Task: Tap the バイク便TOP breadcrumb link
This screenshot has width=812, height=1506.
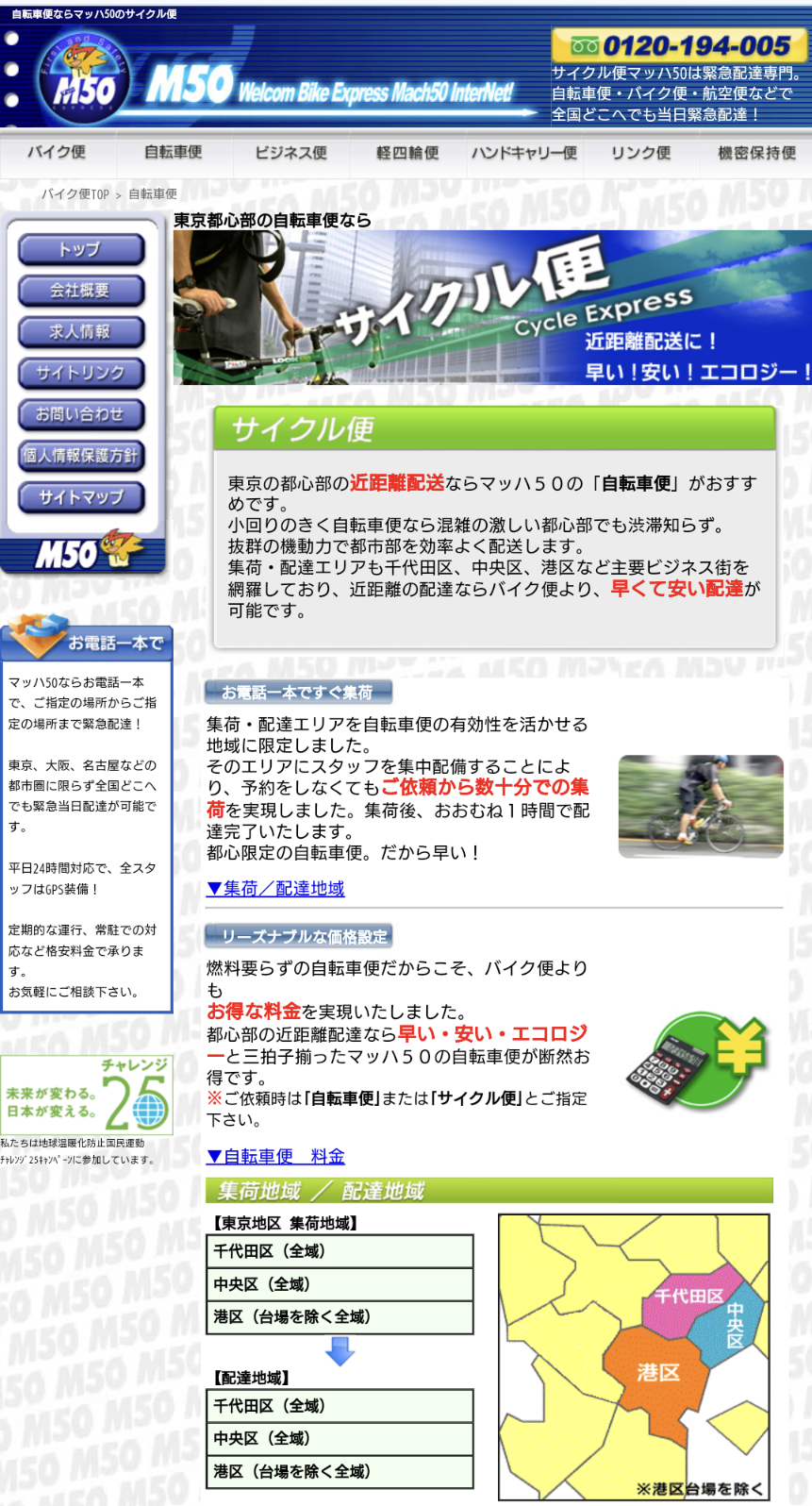Action: click(x=75, y=194)
